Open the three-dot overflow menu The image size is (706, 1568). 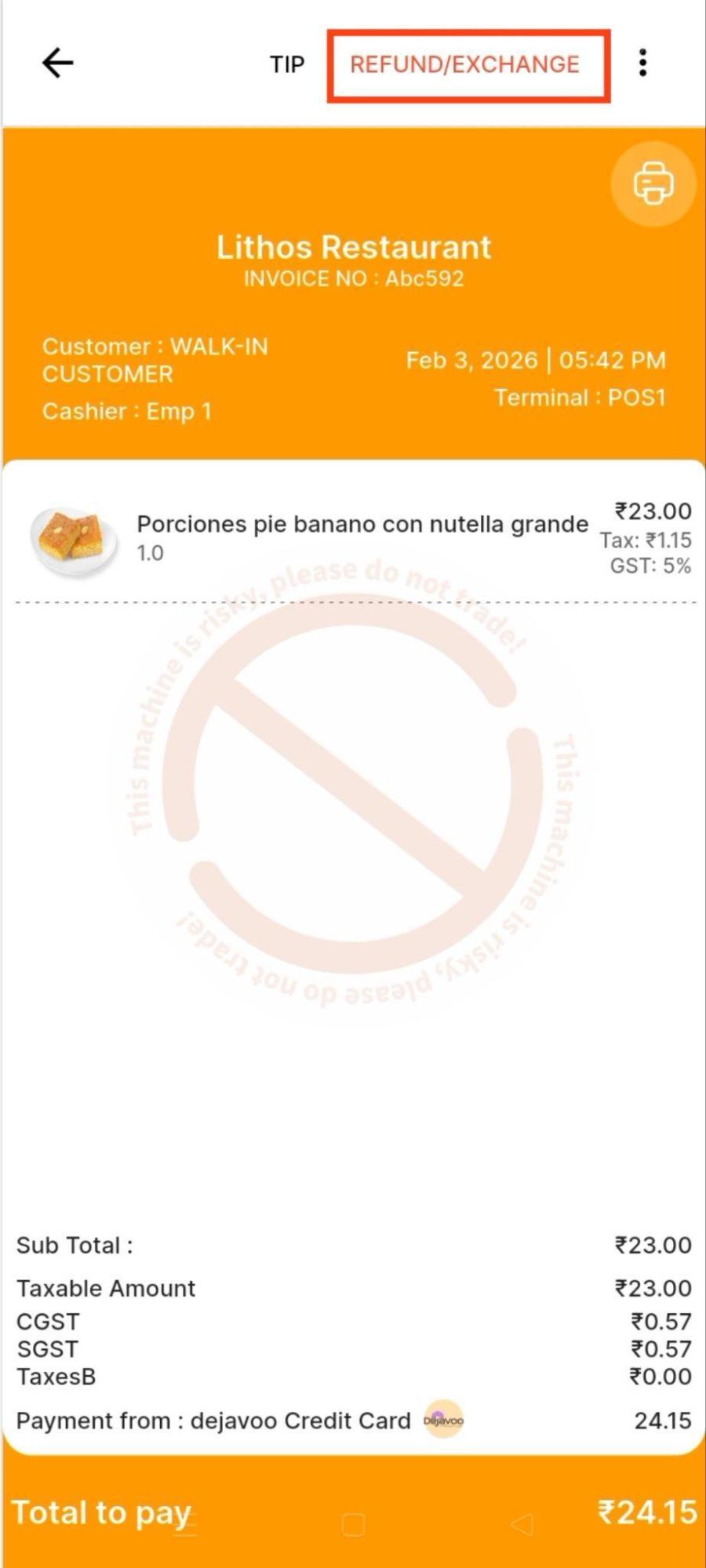[642, 64]
